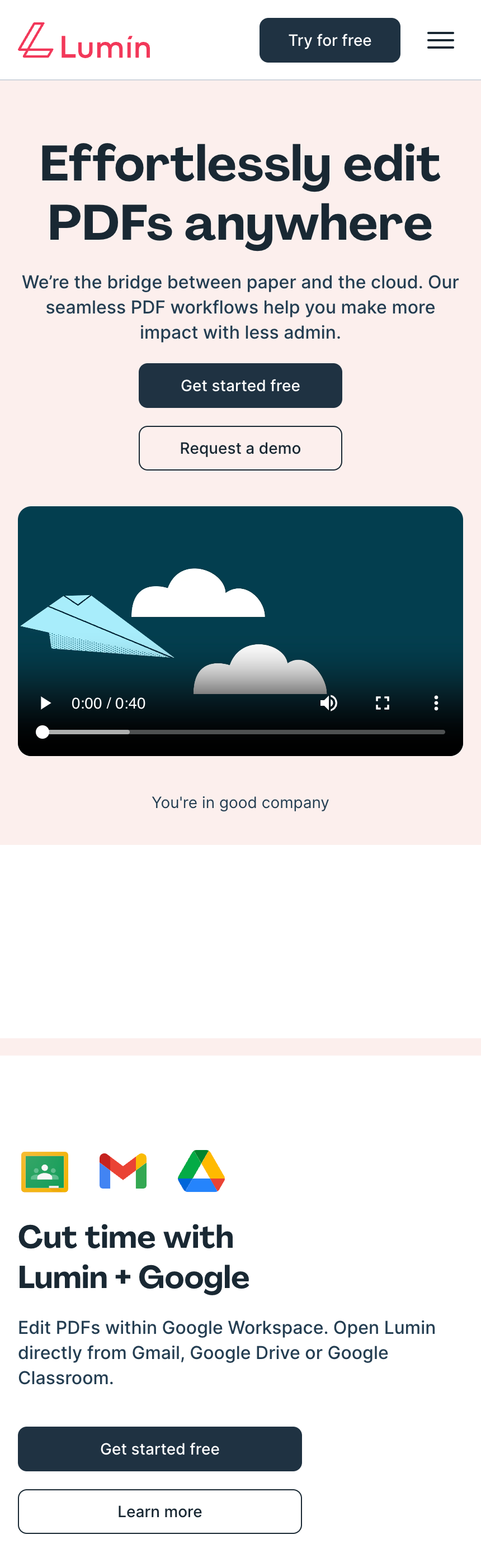Enter fullscreen video mode
Screen dimensions: 481x1568
click(383, 703)
